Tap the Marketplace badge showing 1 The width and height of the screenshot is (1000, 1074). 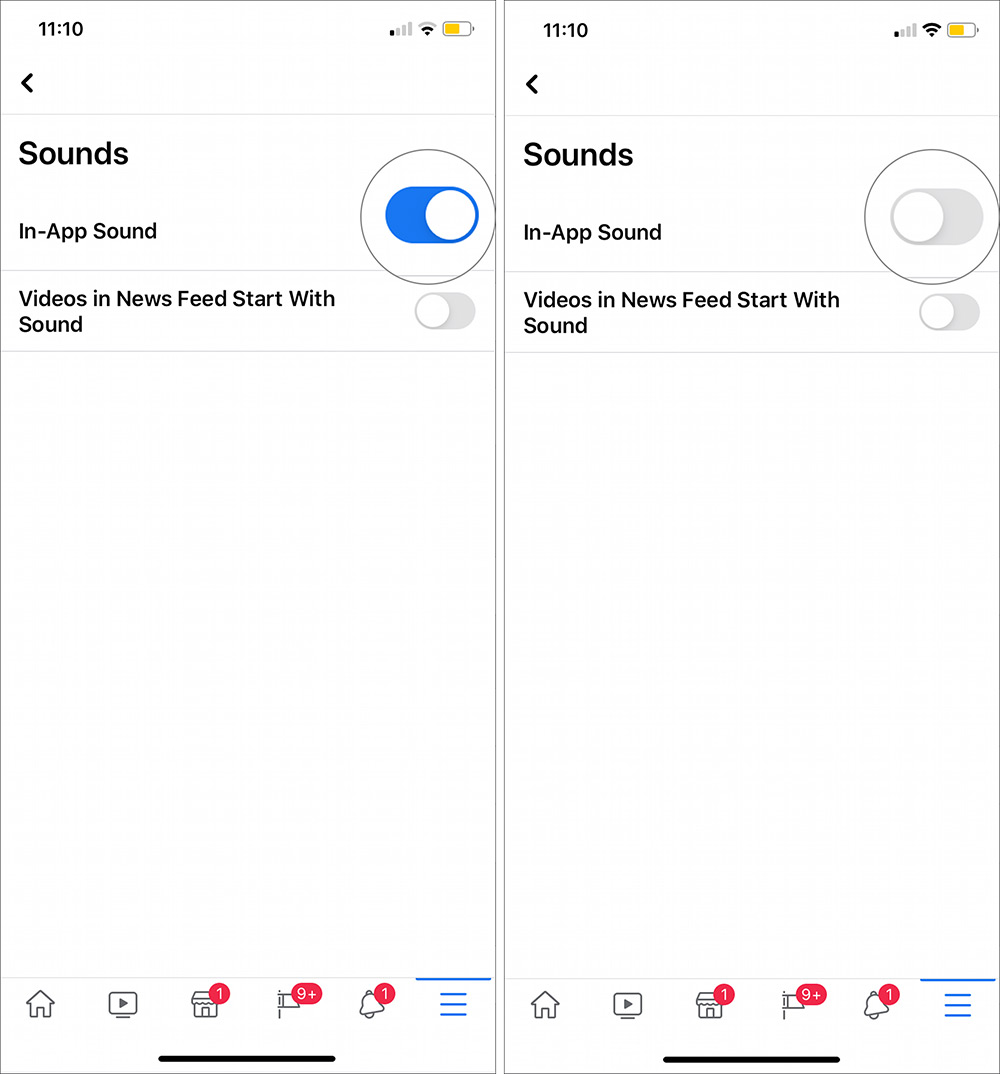[221, 993]
